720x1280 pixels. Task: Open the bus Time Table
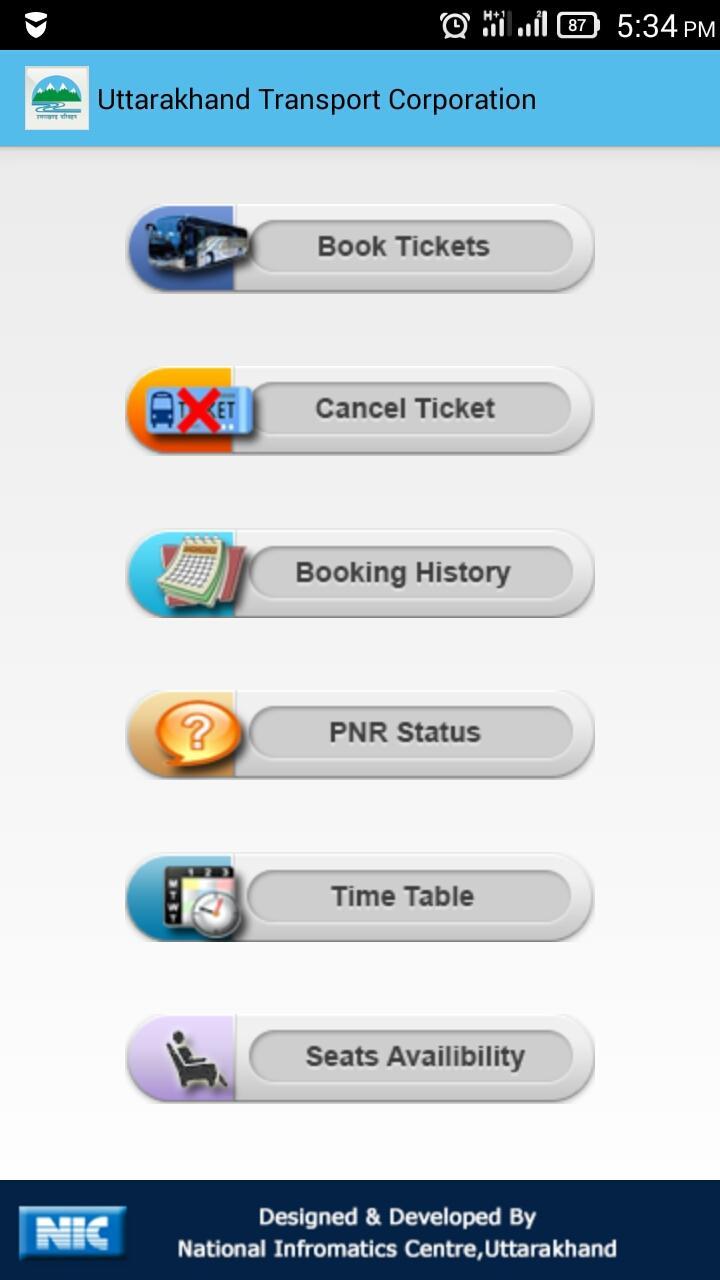404,897
